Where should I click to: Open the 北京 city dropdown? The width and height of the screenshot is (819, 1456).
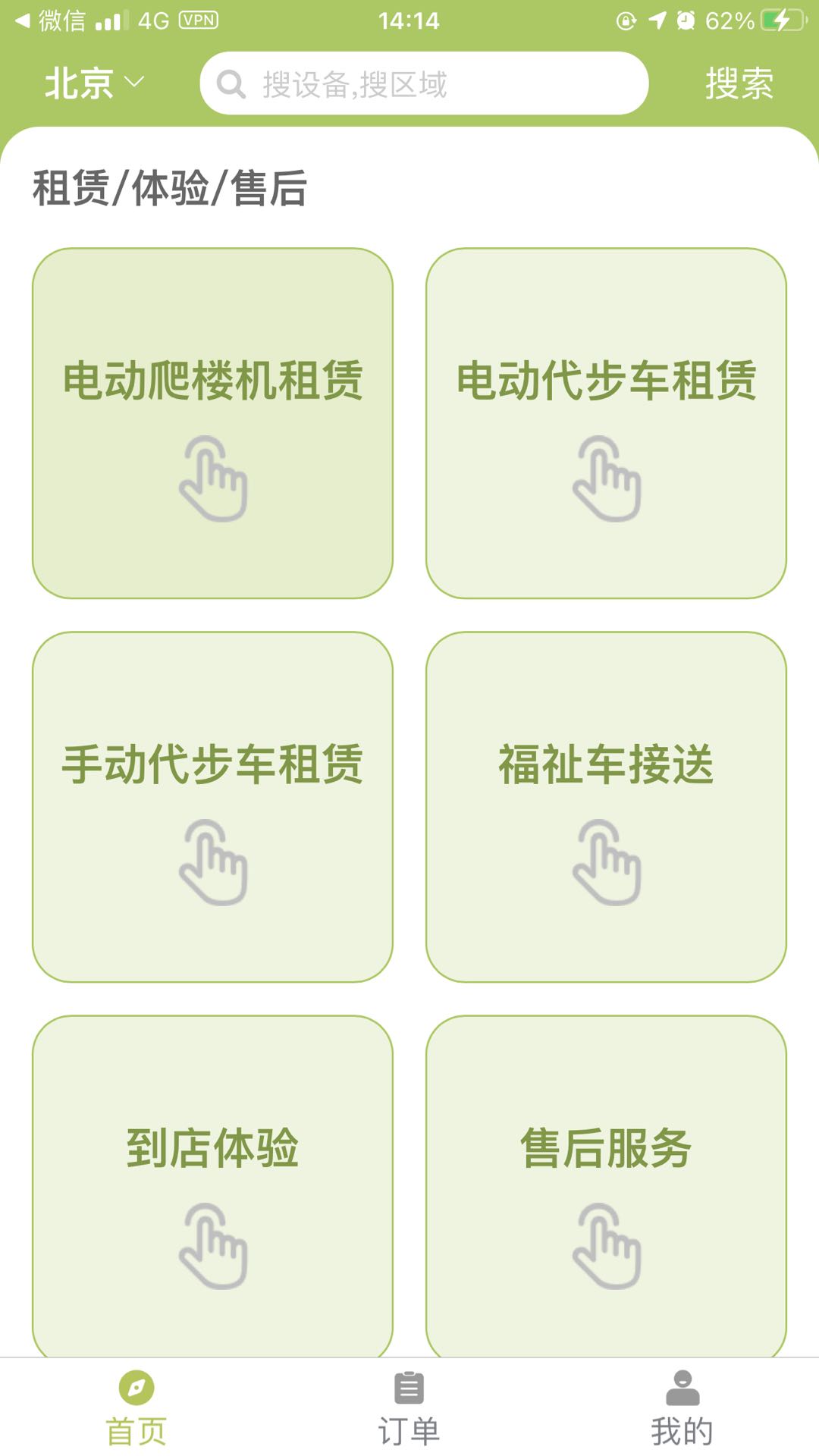[x=93, y=83]
